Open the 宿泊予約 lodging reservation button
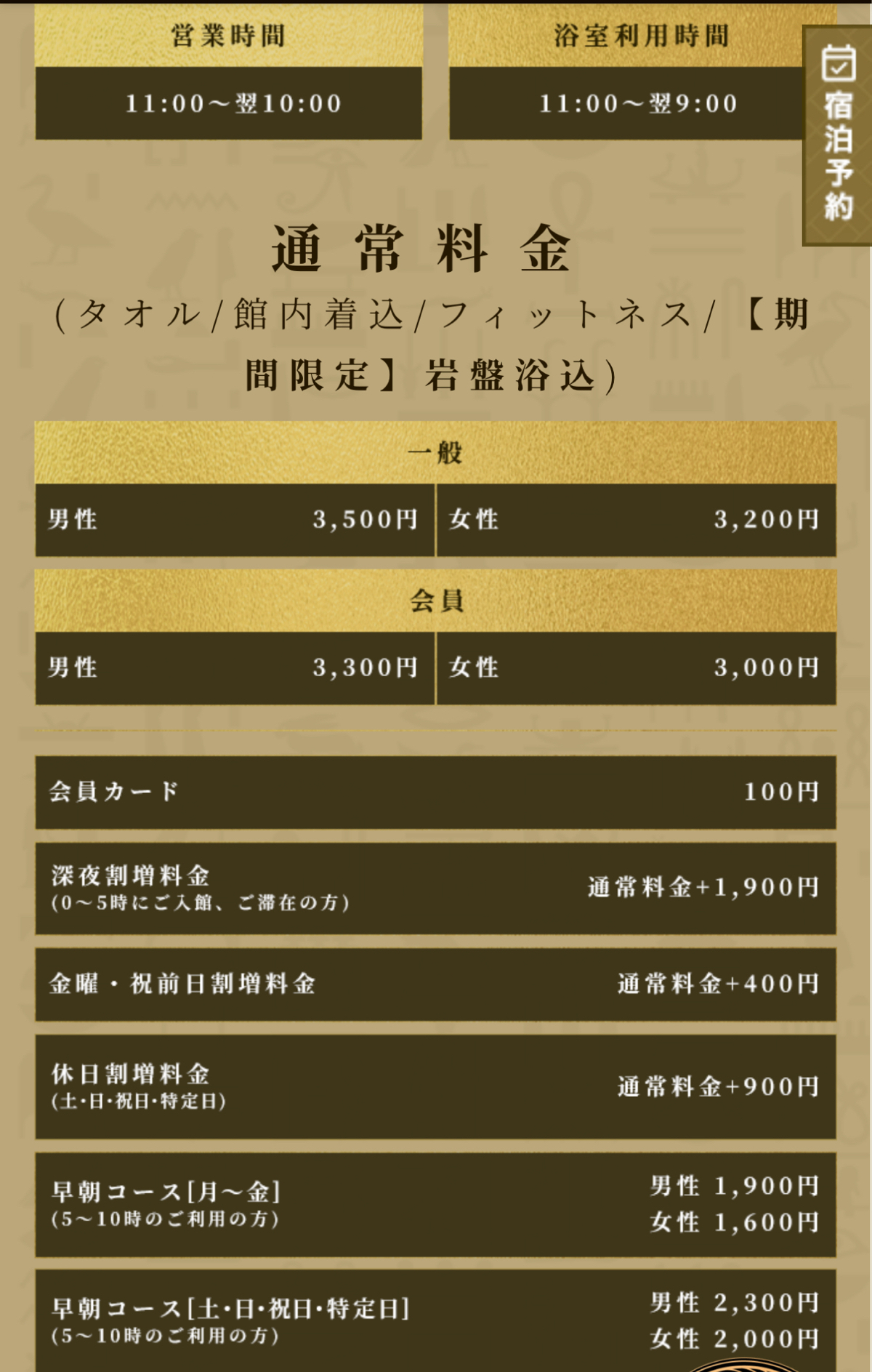This screenshot has height=1372, width=872. (x=838, y=136)
